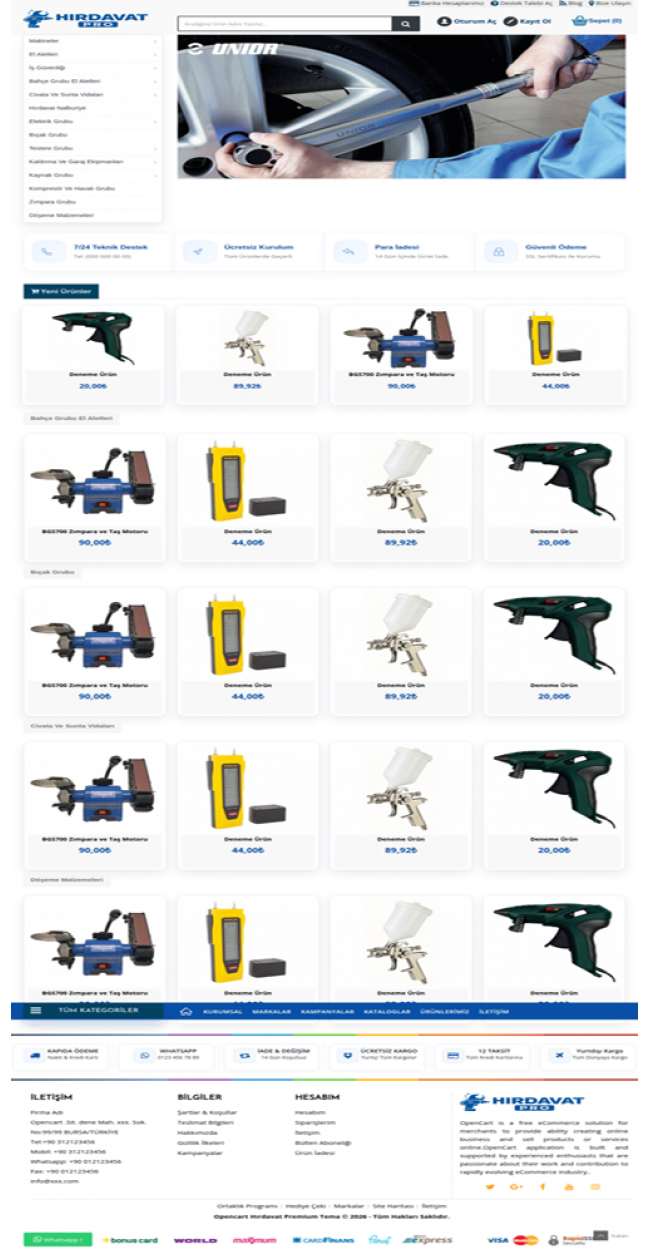The height and width of the screenshot is (1254, 650).
Task: Switch to the Markalar nav item
Action: [271, 1011]
